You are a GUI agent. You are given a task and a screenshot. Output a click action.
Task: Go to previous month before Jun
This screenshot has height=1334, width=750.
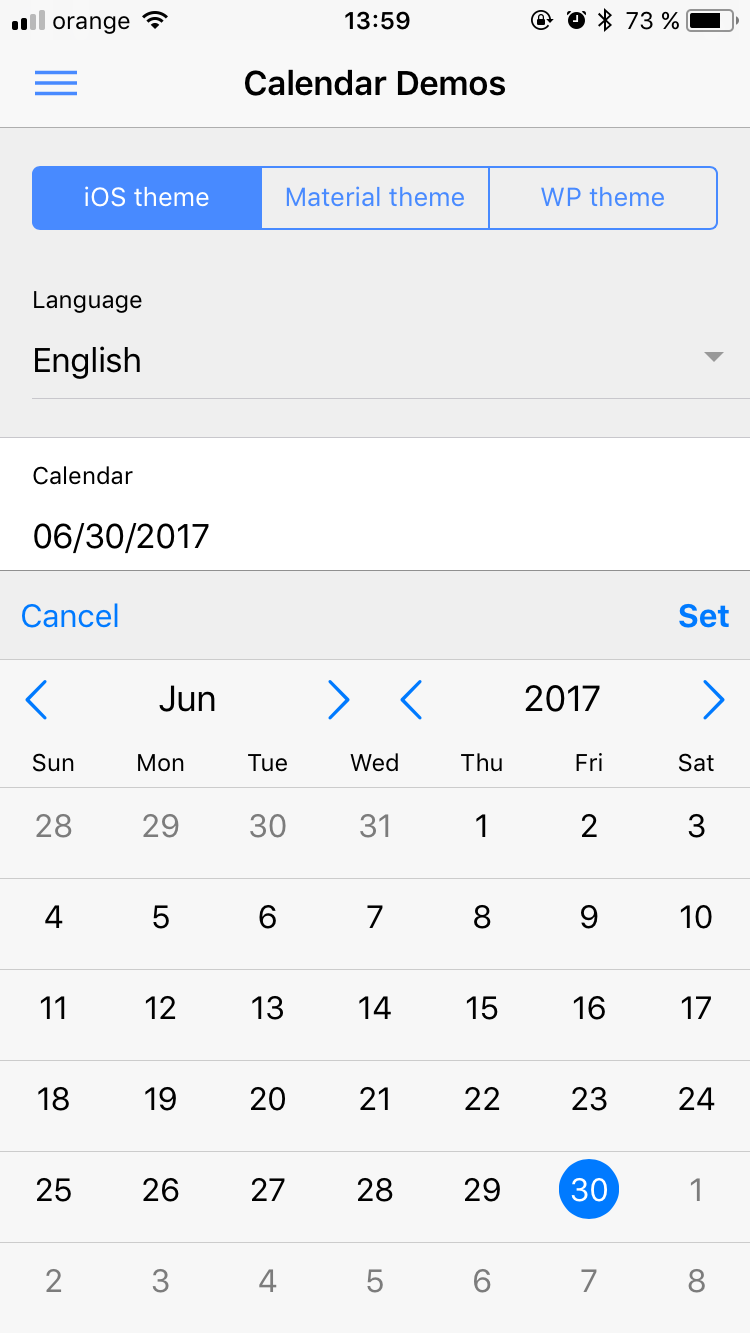[x=36, y=700]
